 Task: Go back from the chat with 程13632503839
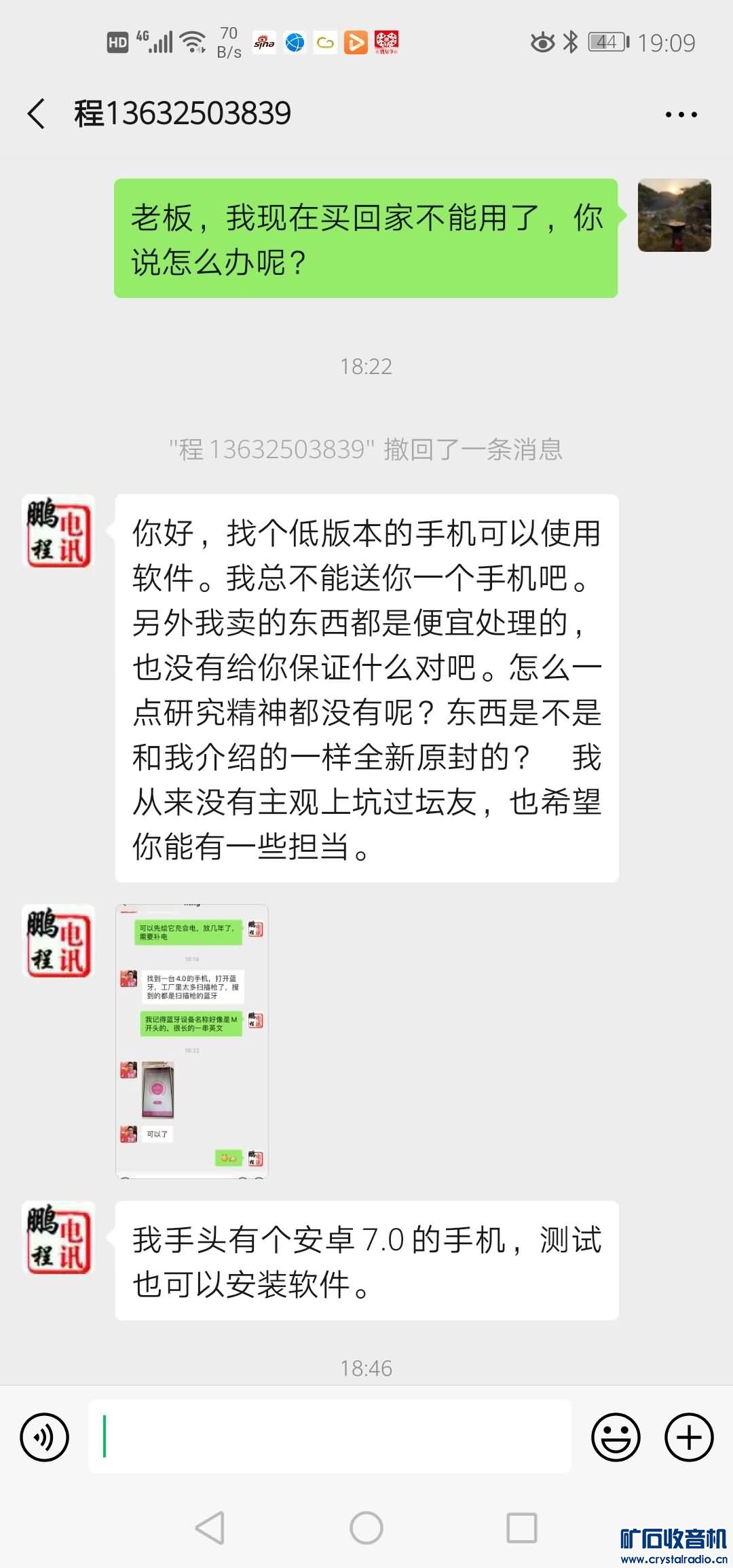[37, 113]
